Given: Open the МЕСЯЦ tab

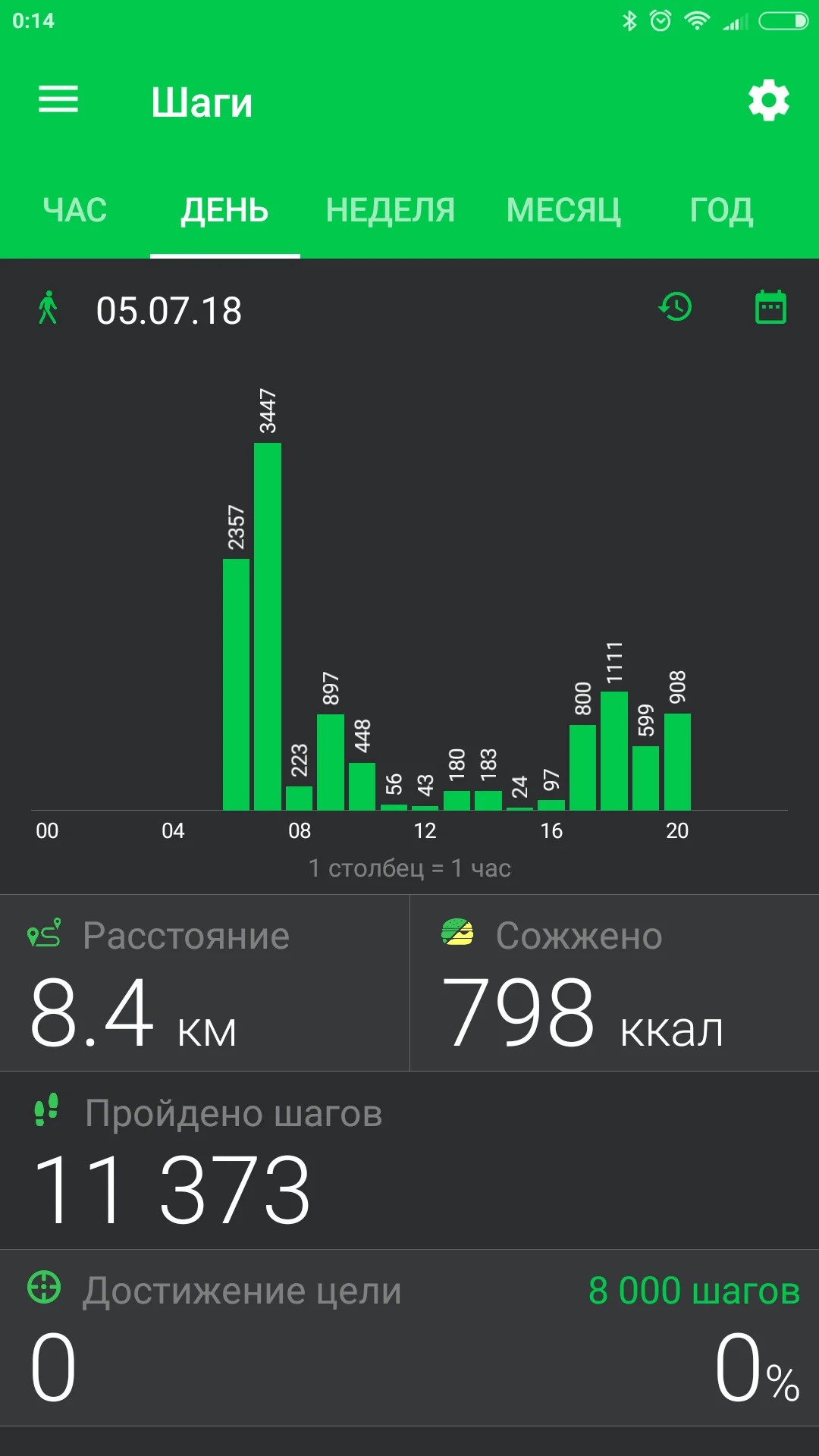Looking at the screenshot, I should (x=563, y=210).
